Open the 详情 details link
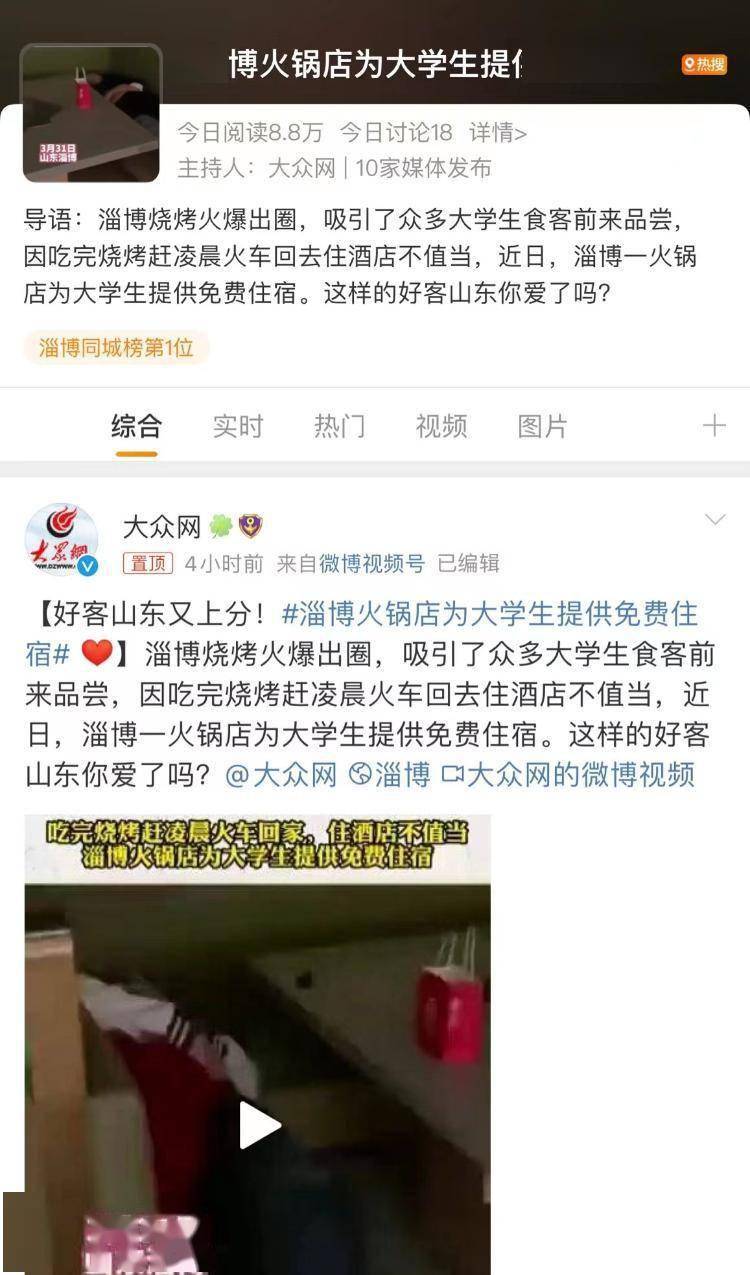This screenshot has height=1275, width=750. [x=498, y=132]
